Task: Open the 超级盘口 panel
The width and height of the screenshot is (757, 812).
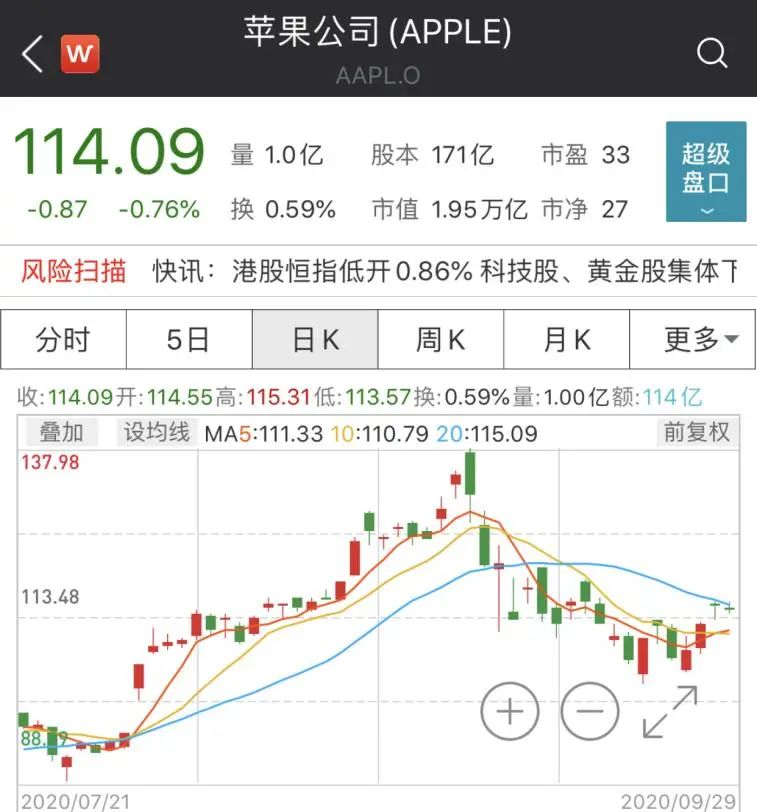Action: click(x=706, y=171)
